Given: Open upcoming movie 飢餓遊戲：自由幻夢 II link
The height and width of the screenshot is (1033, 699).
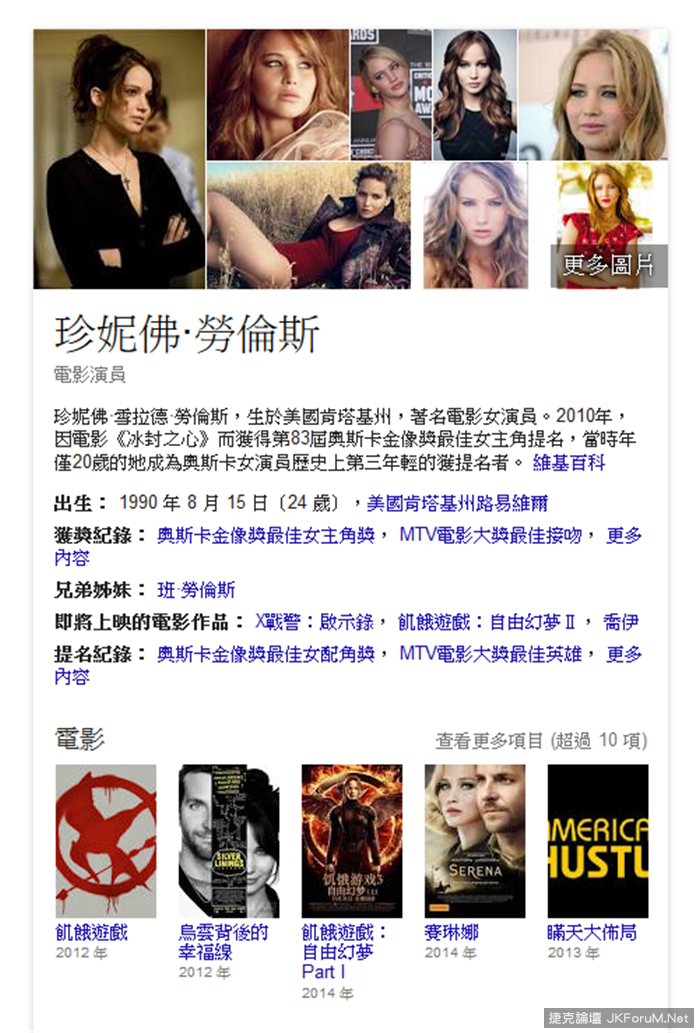Looking at the screenshot, I should click(x=488, y=622).
